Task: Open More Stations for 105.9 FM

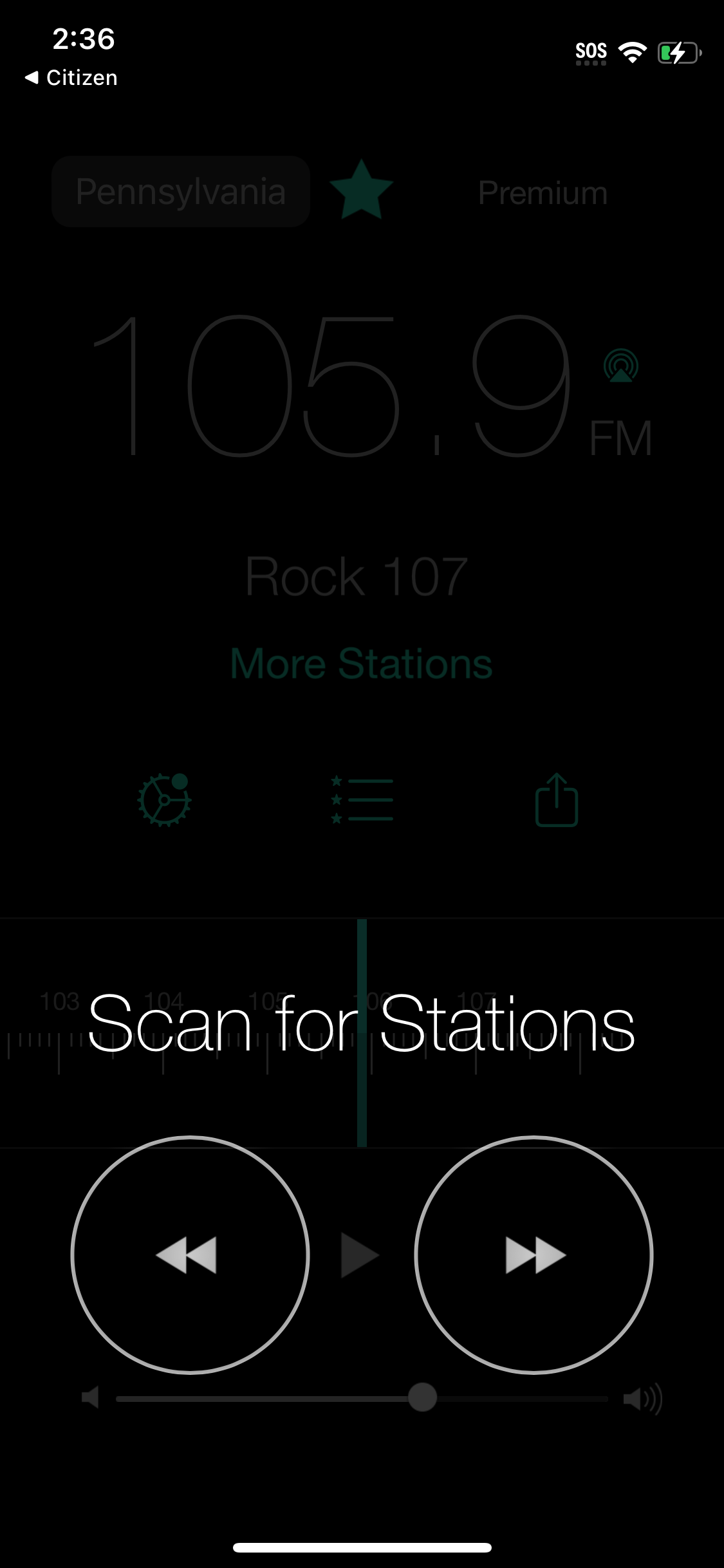Action: click(x=362, y=663)
